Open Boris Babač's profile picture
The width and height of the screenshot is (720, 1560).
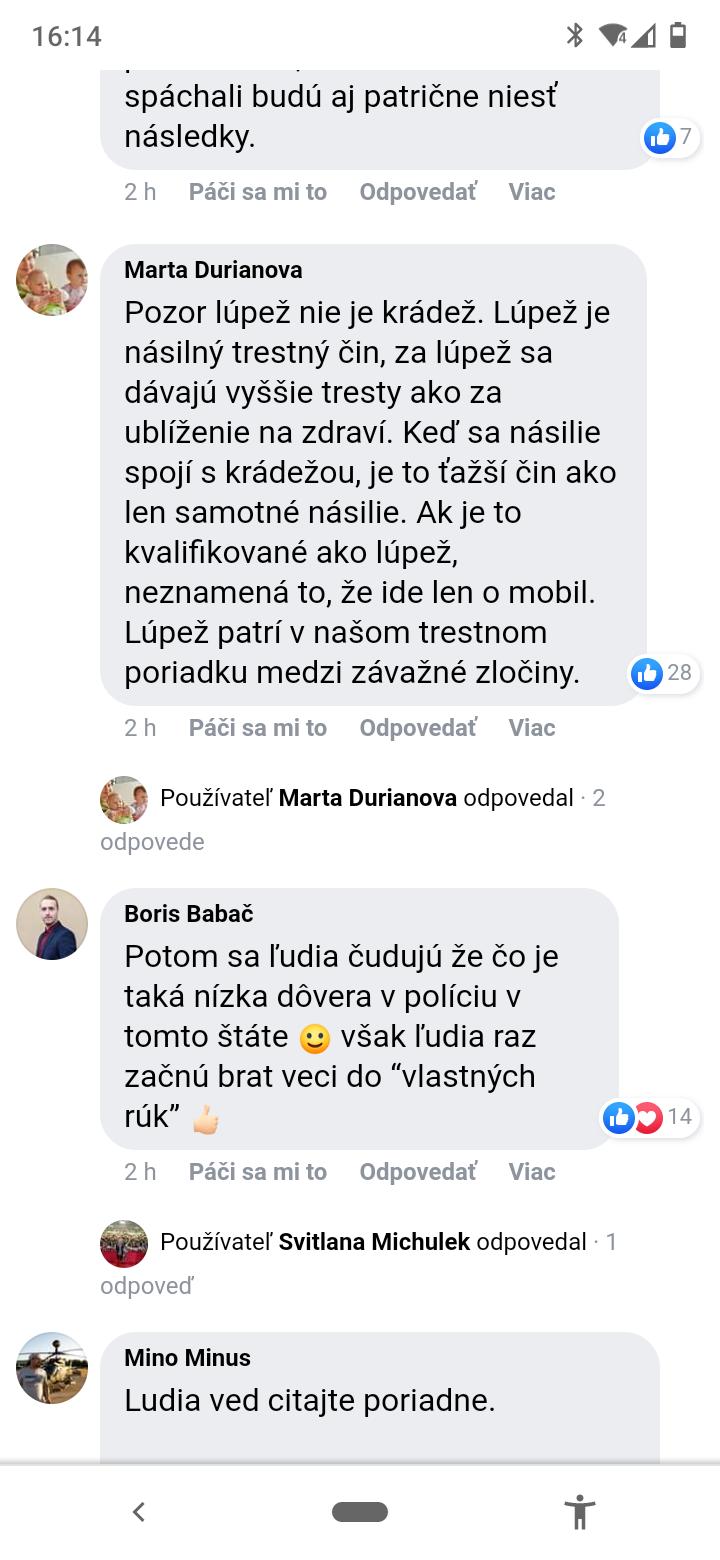[52, 924]
